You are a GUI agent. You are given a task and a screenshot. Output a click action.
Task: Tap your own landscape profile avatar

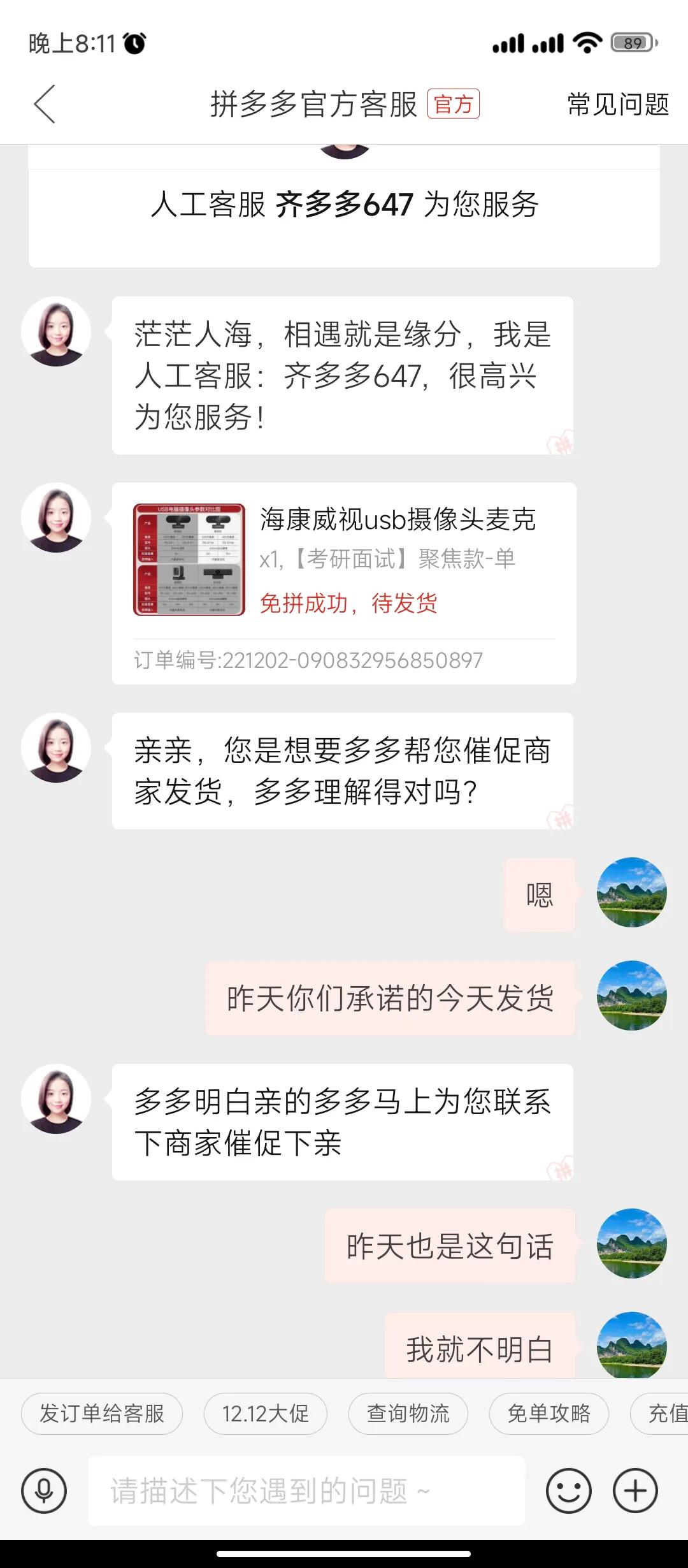[x=631, y=892]
